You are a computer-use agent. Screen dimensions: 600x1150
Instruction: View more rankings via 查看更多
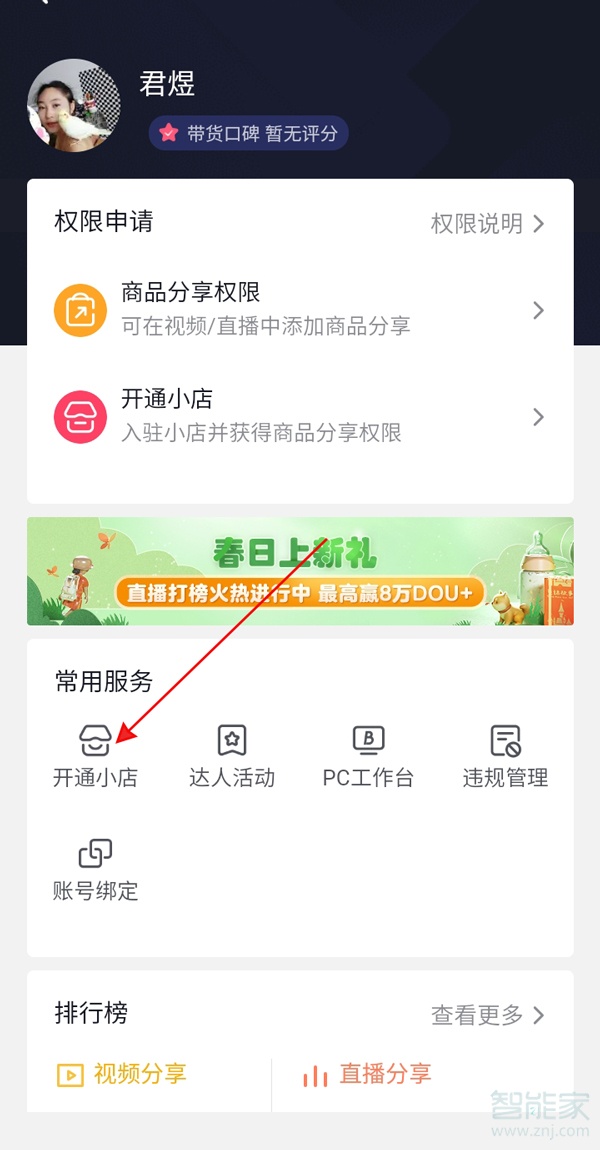pos(487,1015)
